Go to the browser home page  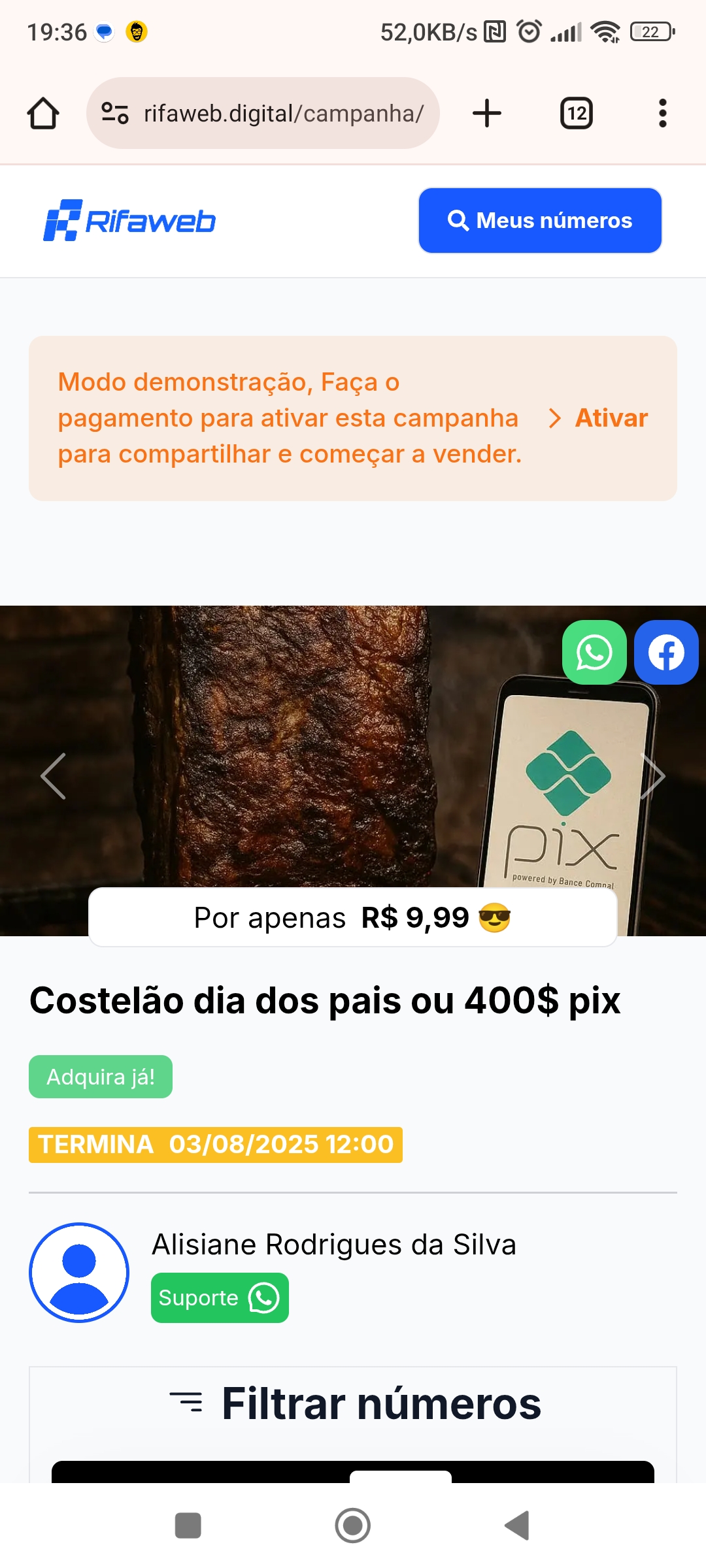pyautogui.click(x=43, y=113)
